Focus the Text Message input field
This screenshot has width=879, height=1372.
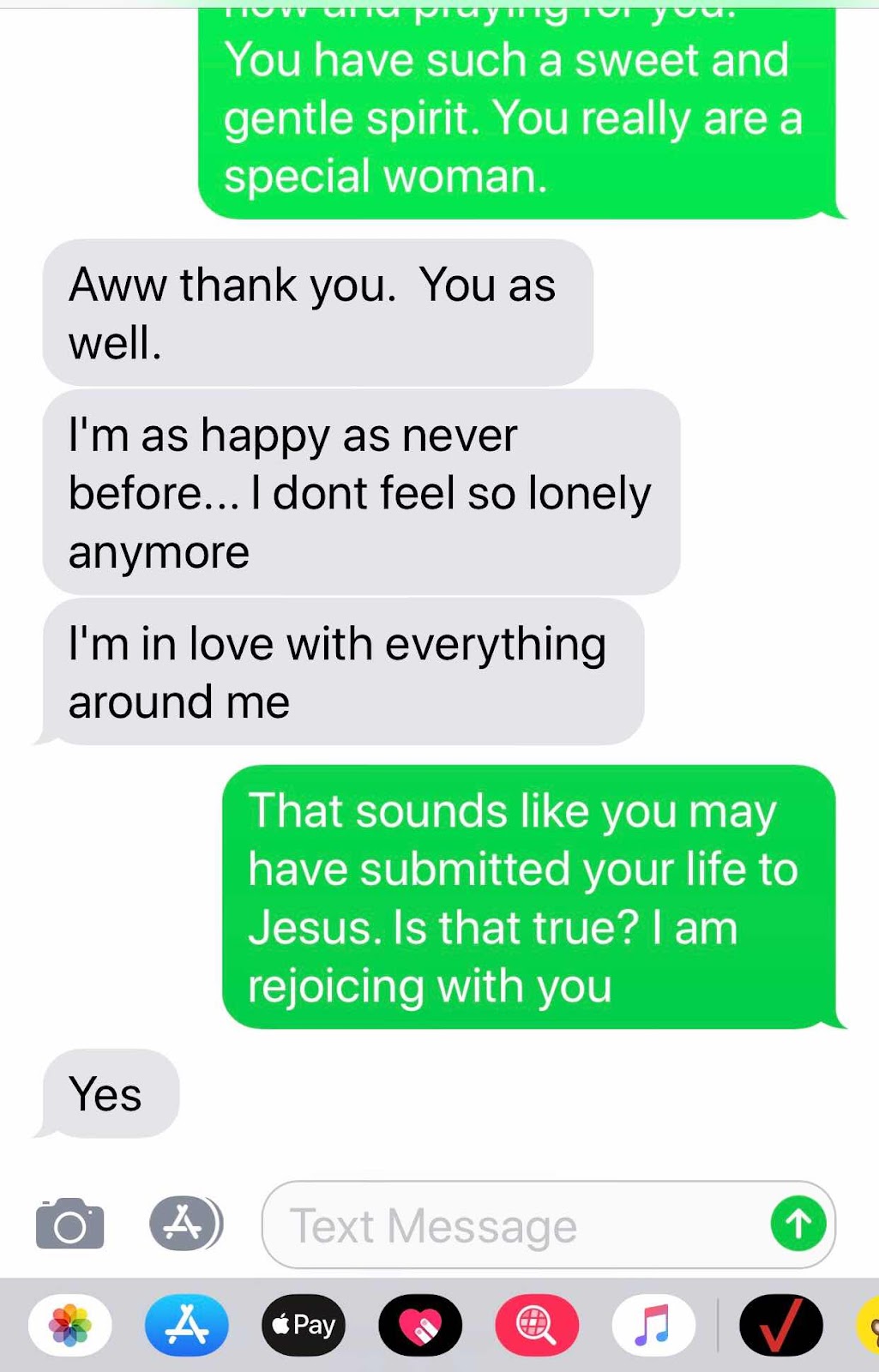[515, 1225]
